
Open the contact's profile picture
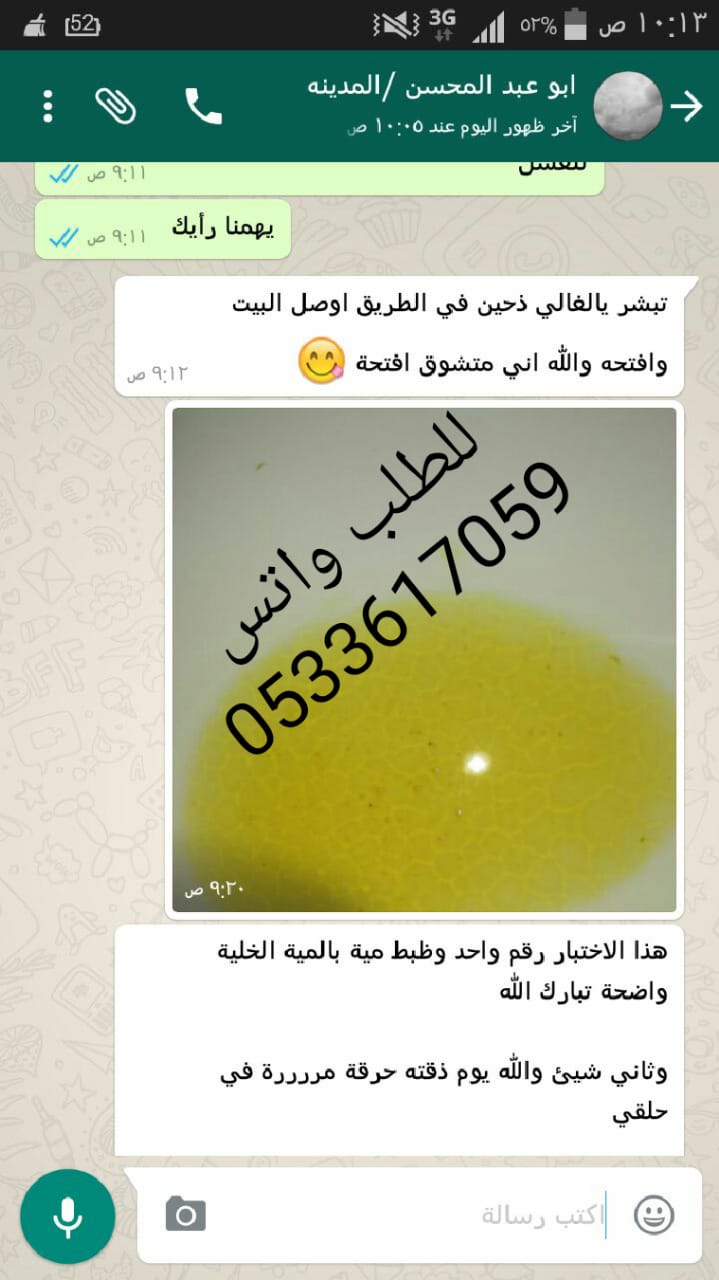pos(628,106)
